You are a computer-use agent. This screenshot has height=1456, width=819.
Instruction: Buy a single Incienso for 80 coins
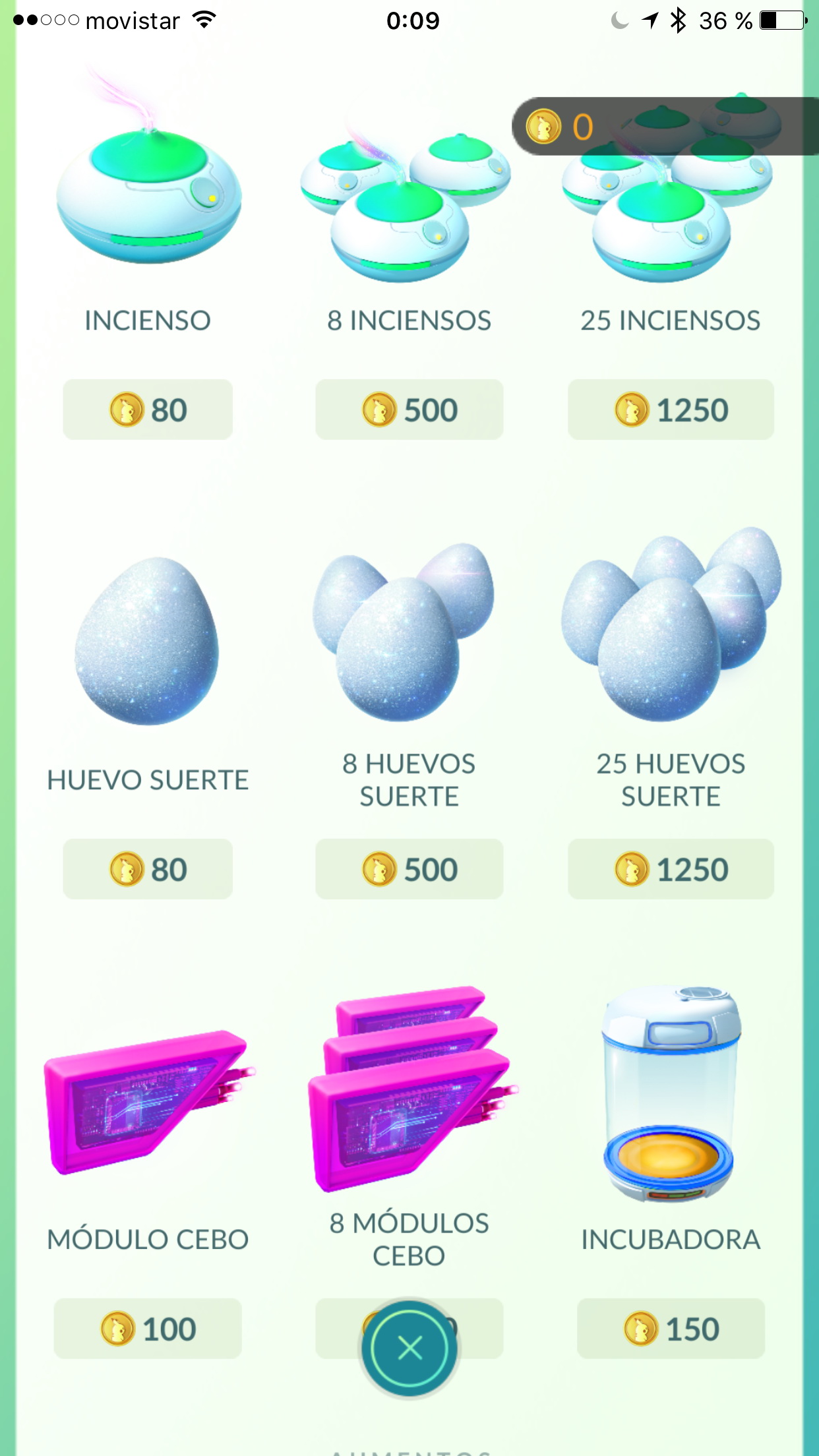pos(148,409)
